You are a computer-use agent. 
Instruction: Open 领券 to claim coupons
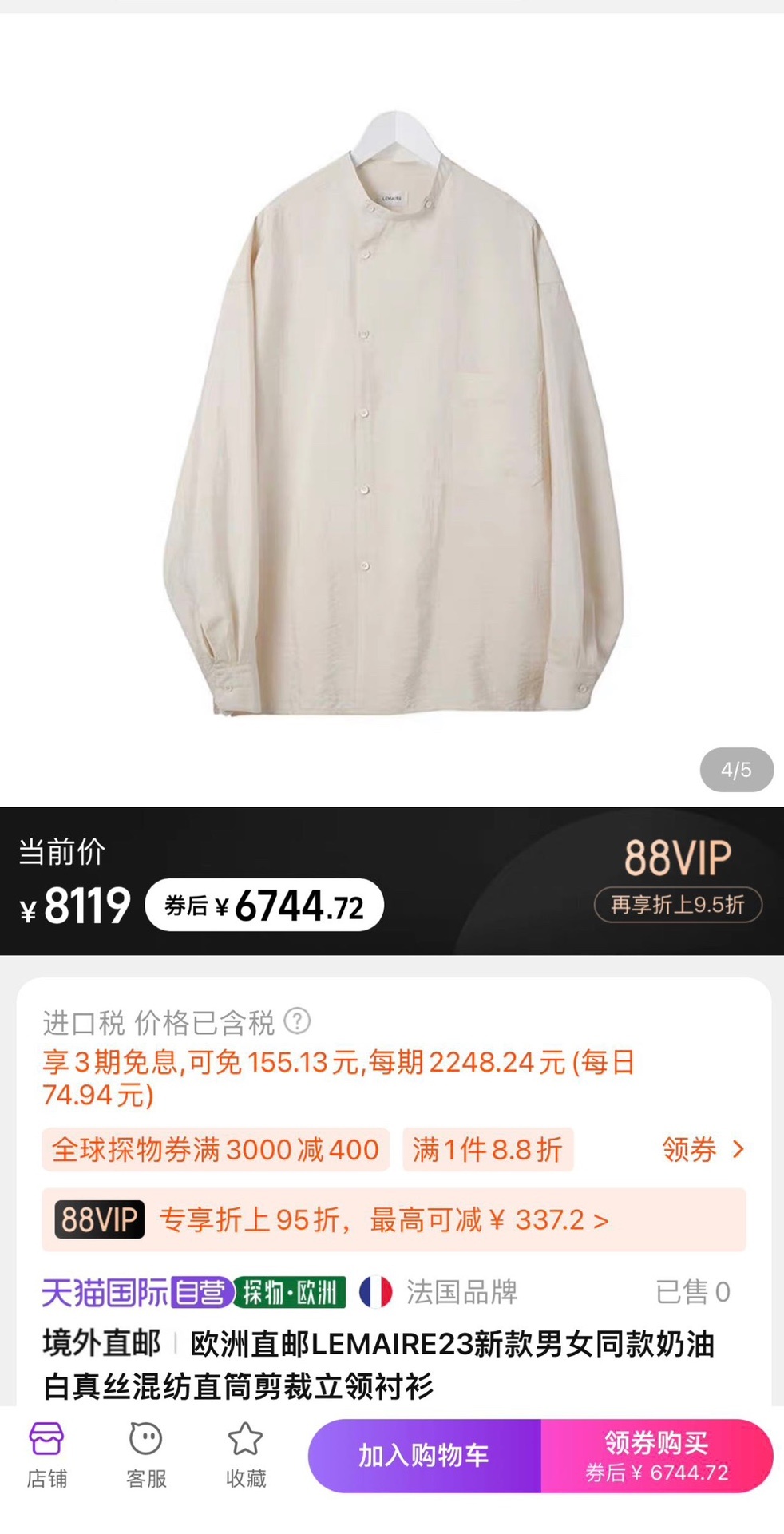click(703, 1150)
